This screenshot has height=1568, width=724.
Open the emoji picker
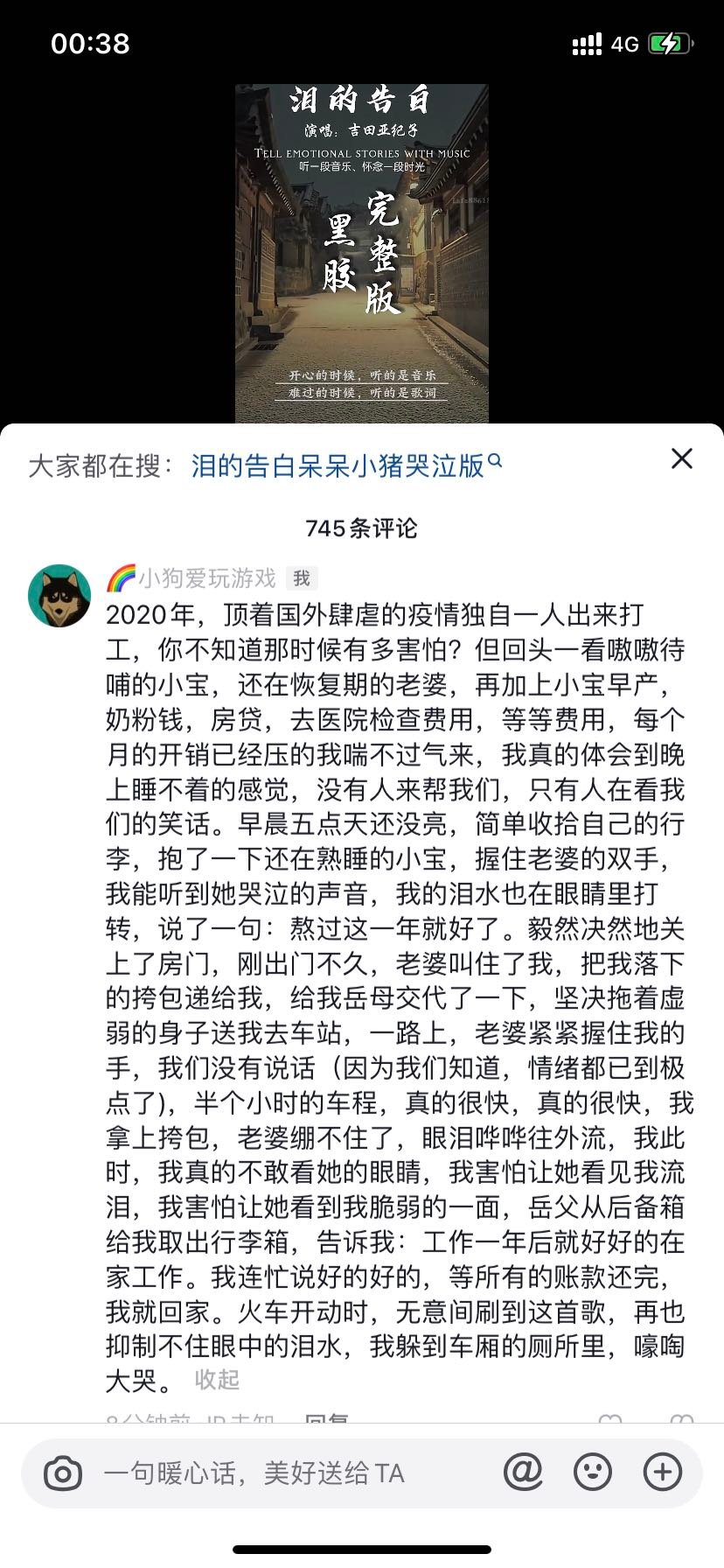(593, 1473)
